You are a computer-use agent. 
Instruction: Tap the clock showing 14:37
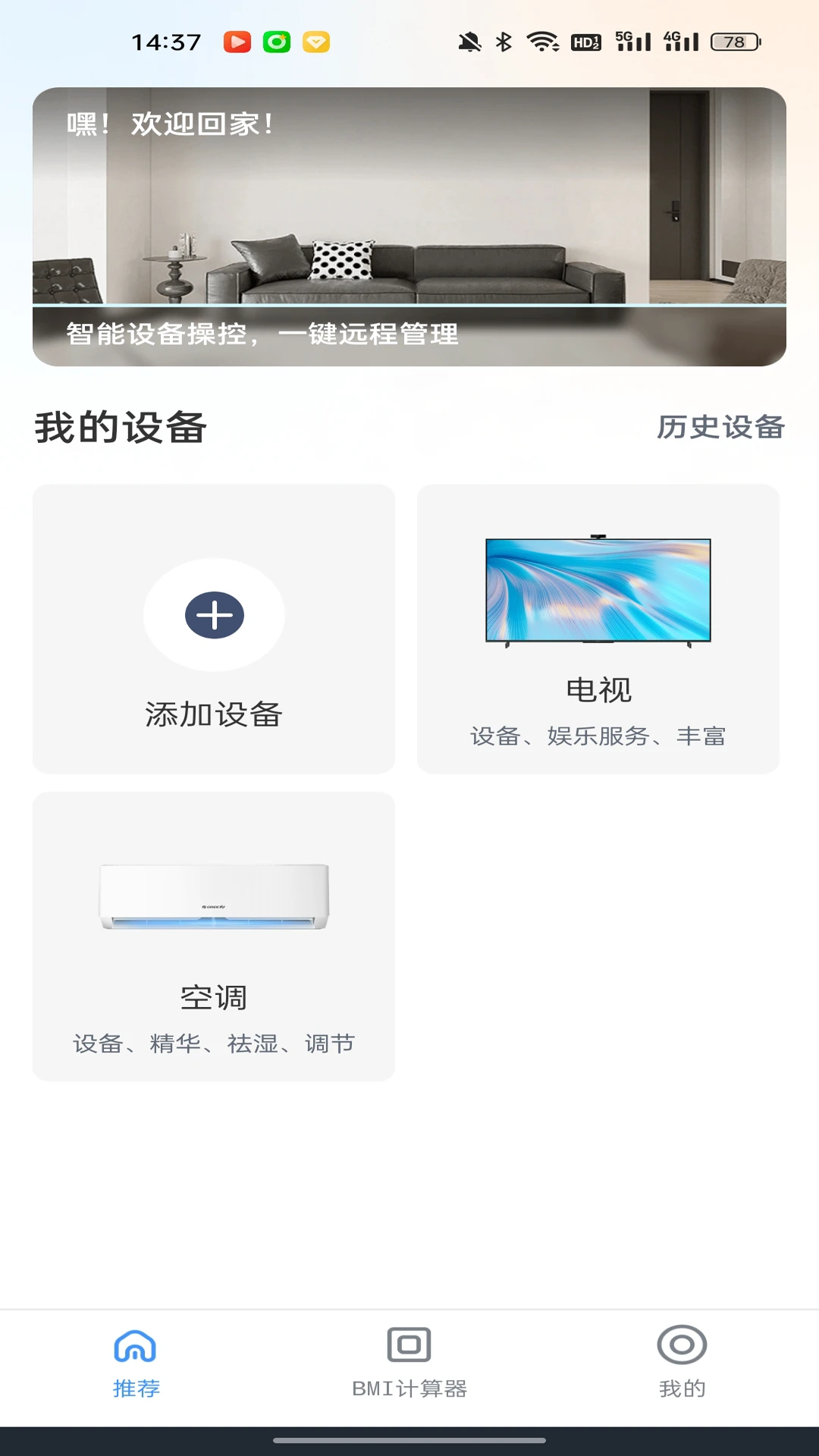click(167, 43)
